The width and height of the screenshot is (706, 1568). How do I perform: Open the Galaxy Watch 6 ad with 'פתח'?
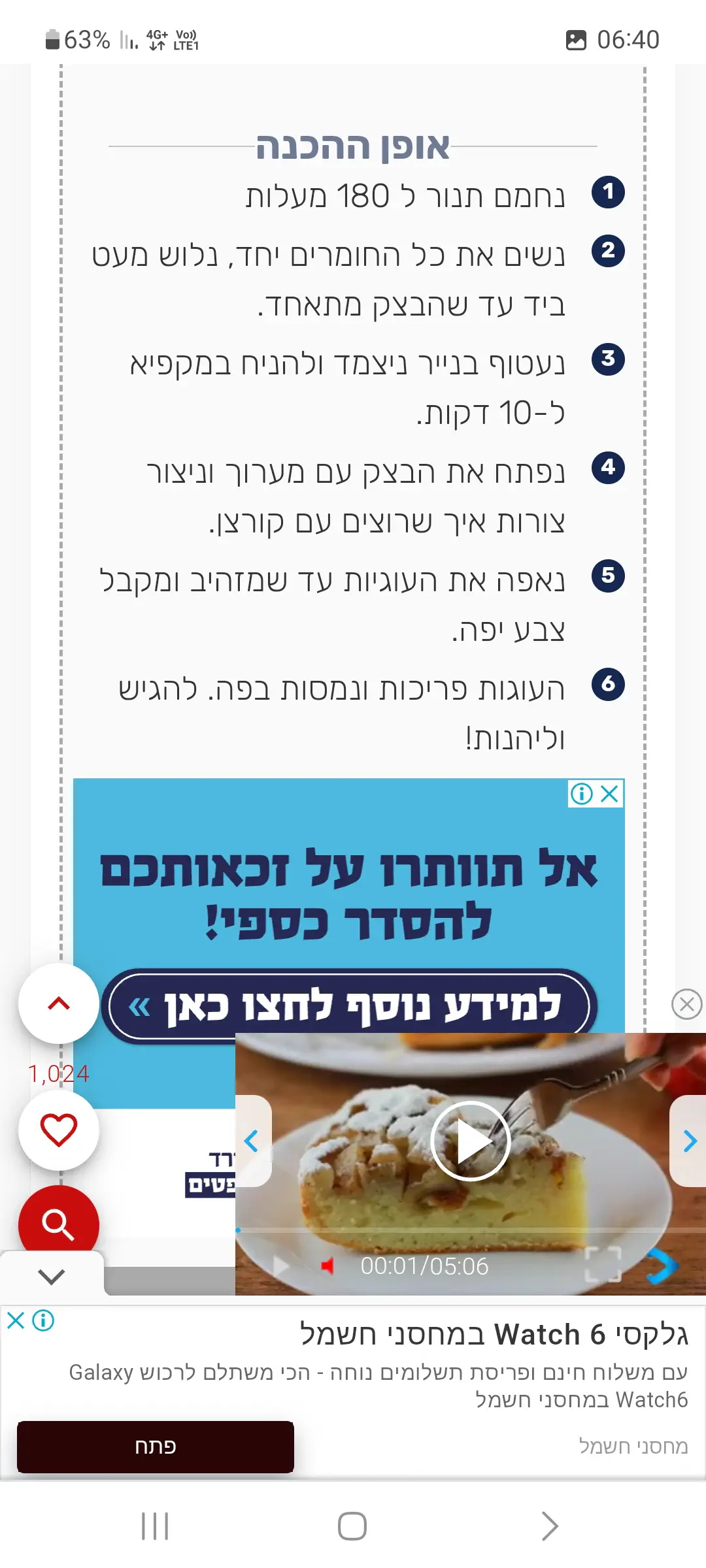[156, 1446]
